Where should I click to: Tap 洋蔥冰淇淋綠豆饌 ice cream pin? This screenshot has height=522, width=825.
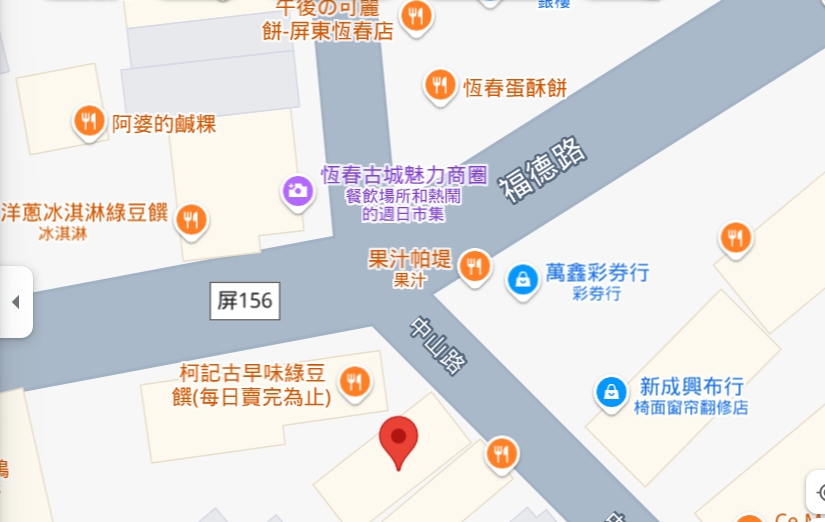click(x=191, y=218)
